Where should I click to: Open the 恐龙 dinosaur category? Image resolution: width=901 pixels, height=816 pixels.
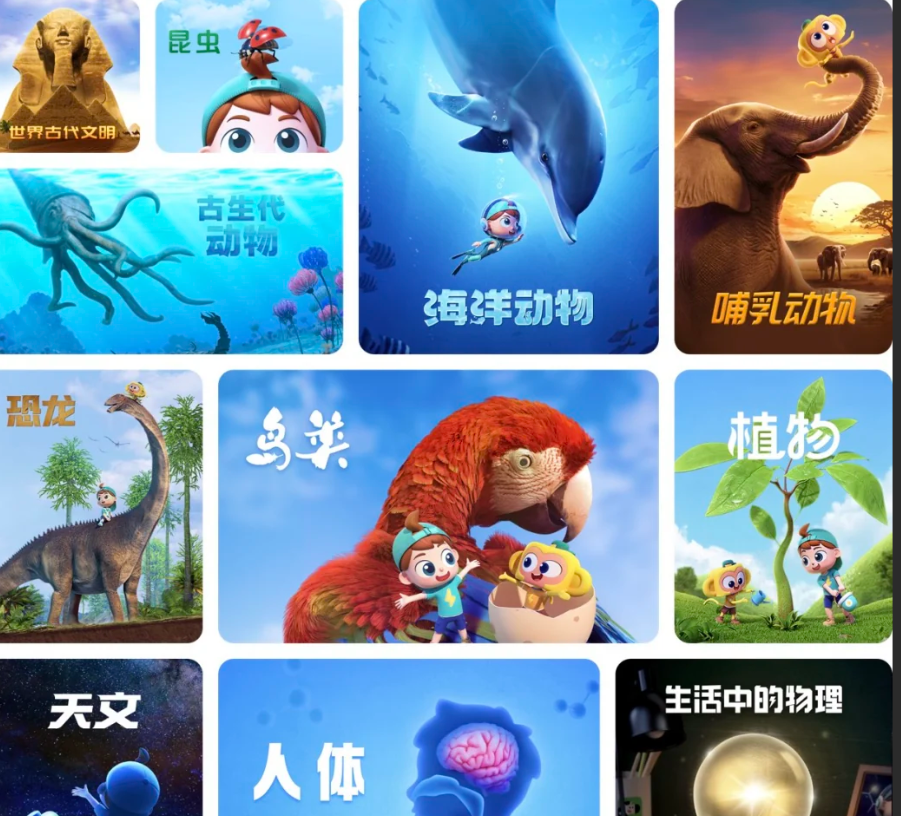click(x=101, y=506)
